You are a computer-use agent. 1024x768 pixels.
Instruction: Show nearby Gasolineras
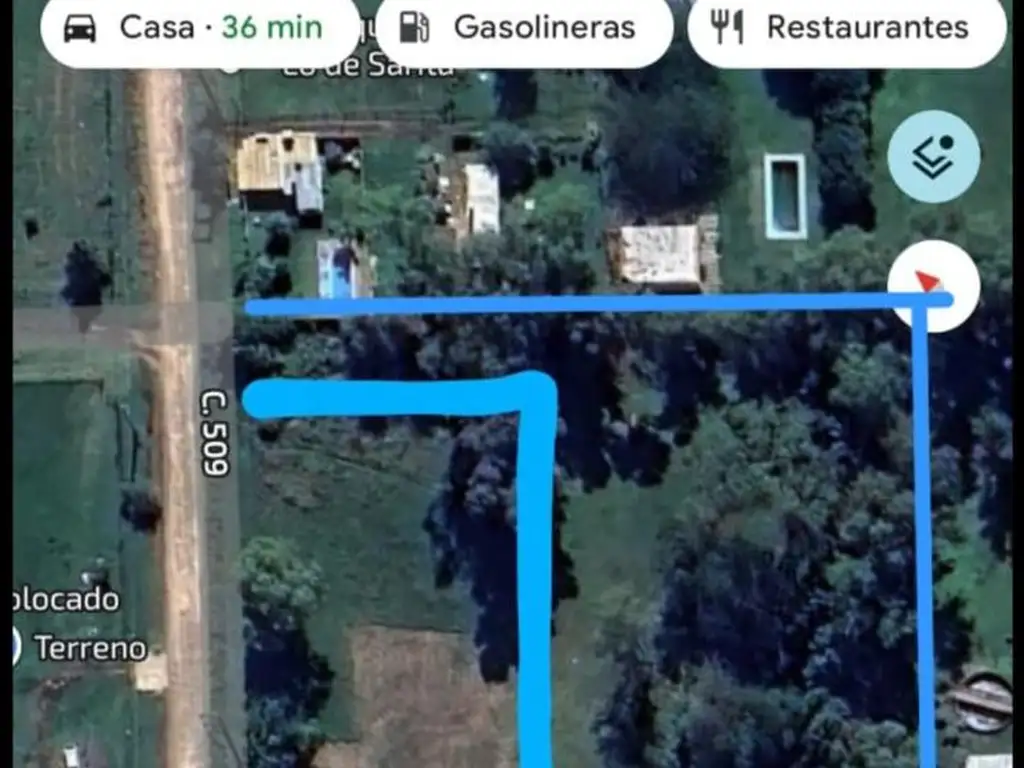click(x=522, y=28)
